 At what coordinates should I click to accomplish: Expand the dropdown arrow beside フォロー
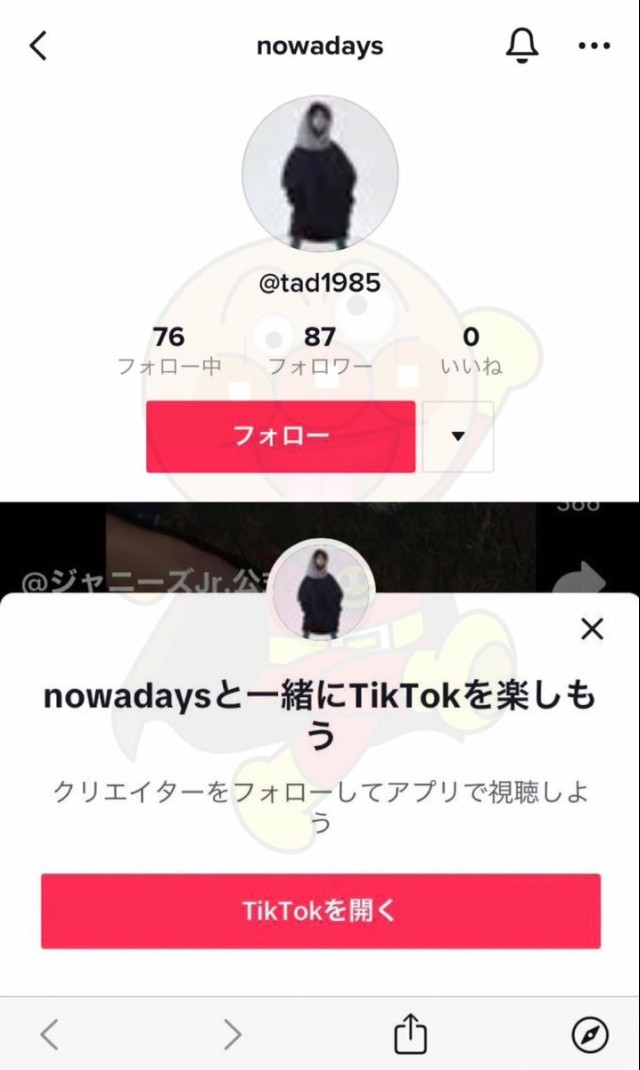tap(458, 436)
